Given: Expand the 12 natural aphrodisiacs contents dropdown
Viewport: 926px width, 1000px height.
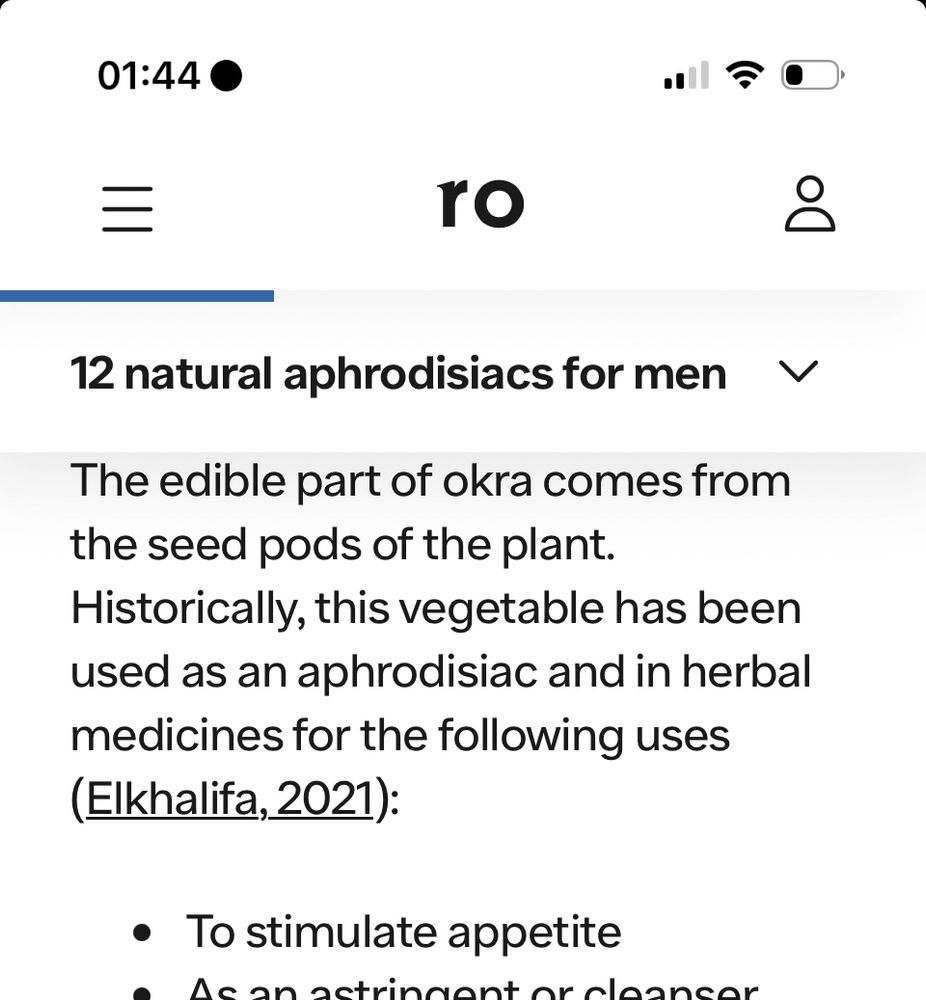Looking at the screenshot, I should click(798, 371).
